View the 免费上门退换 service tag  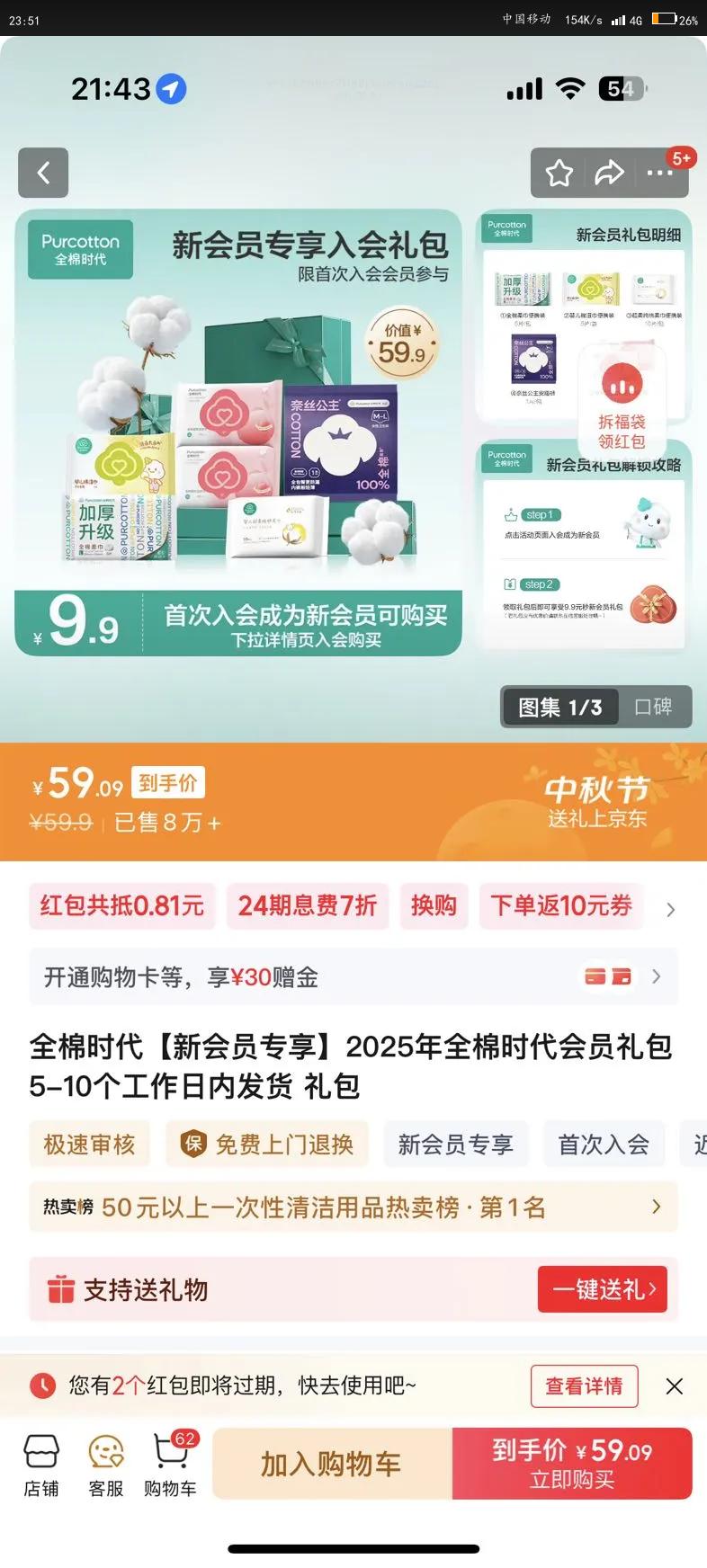click(267, 1145)
